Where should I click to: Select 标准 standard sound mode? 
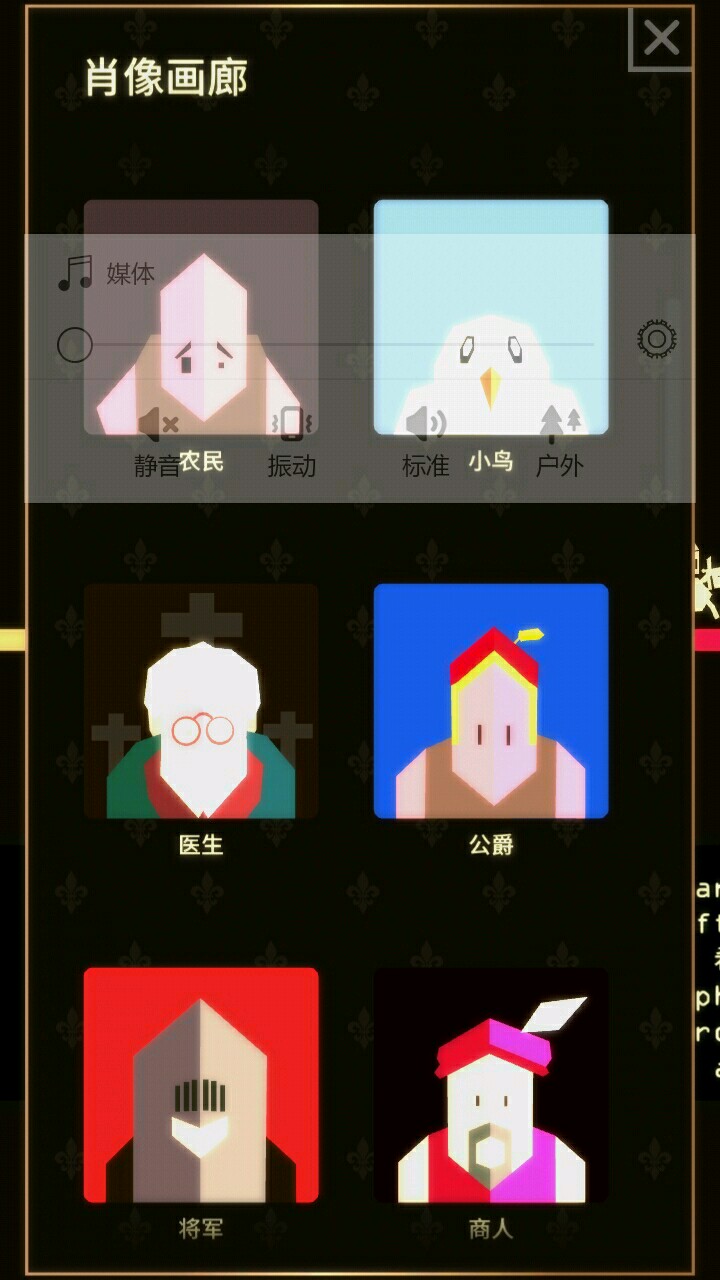pos(425,440)
